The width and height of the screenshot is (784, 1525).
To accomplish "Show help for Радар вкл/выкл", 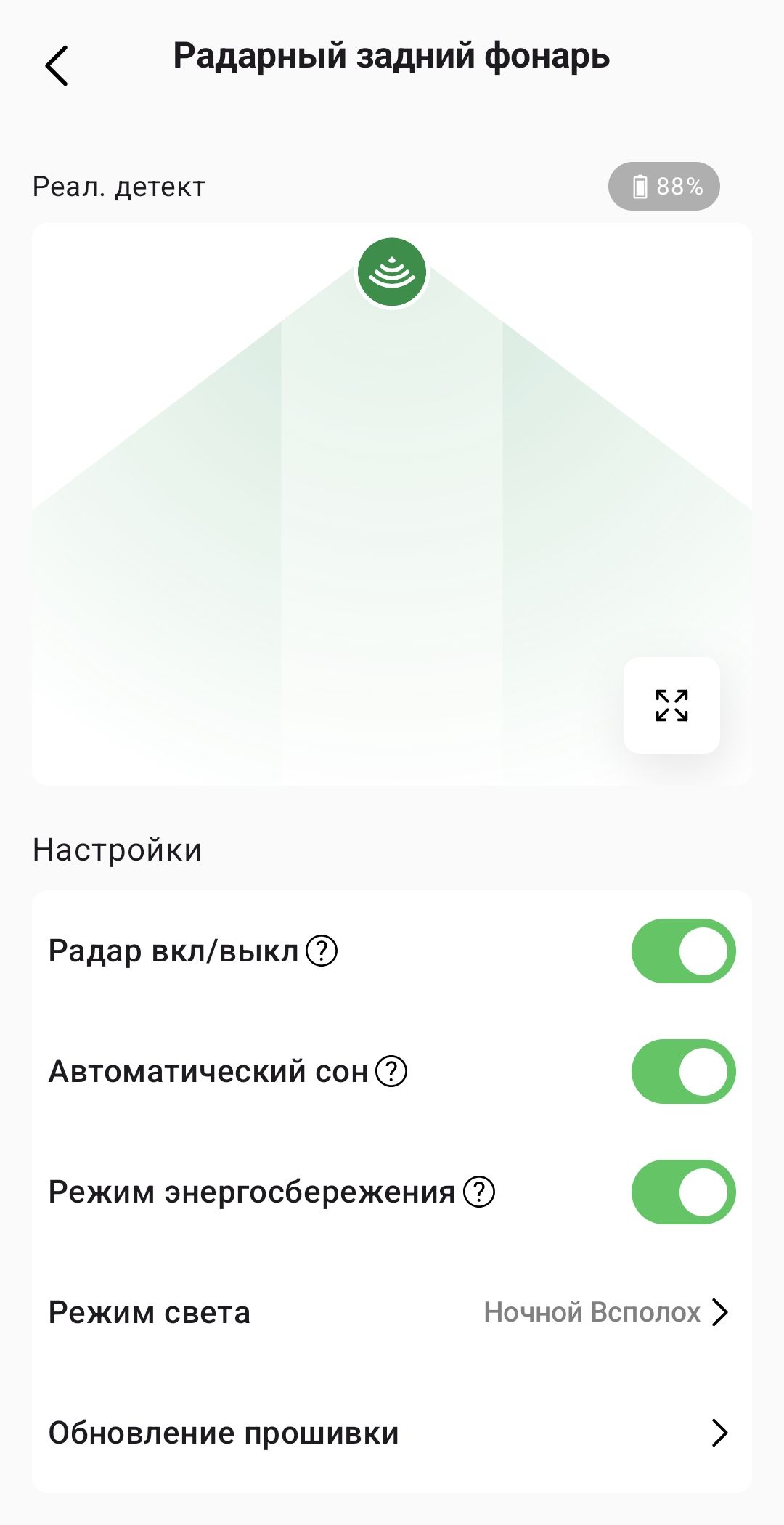I will click(322, 951).
